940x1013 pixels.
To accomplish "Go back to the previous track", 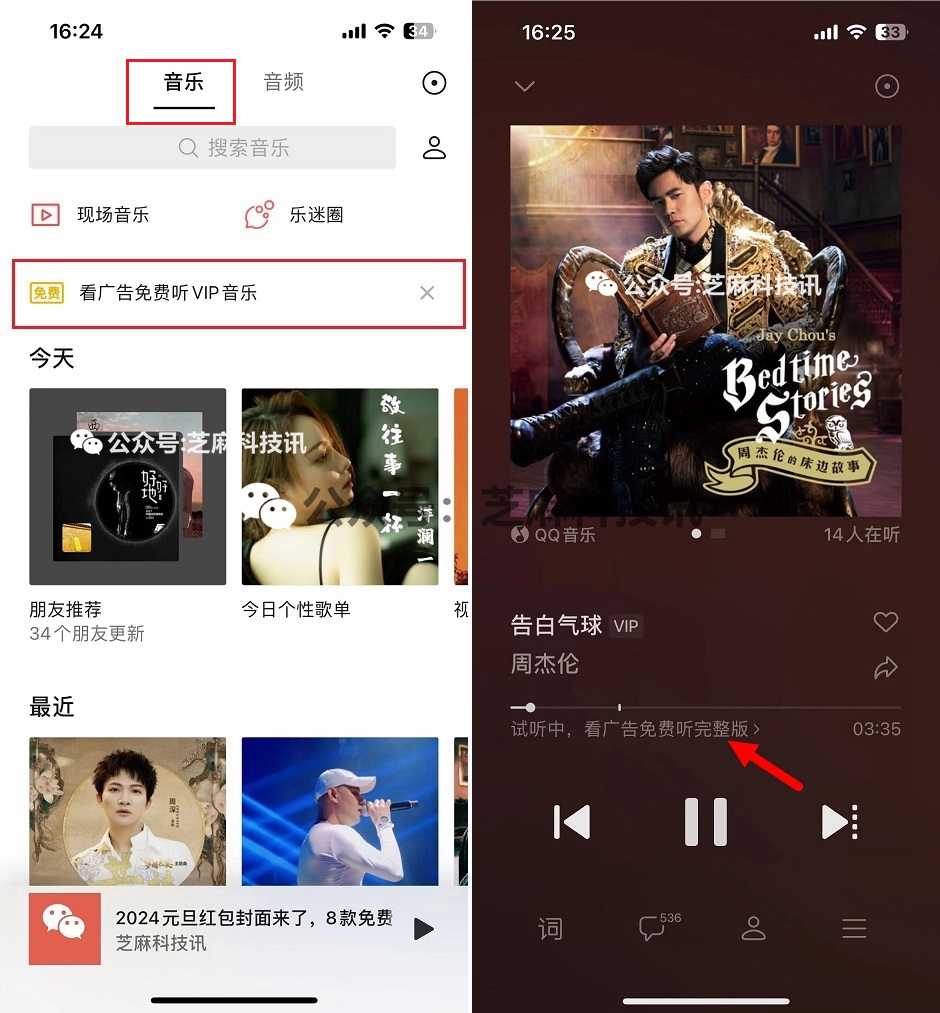I will pyautogui.click(x=572, y=822).
